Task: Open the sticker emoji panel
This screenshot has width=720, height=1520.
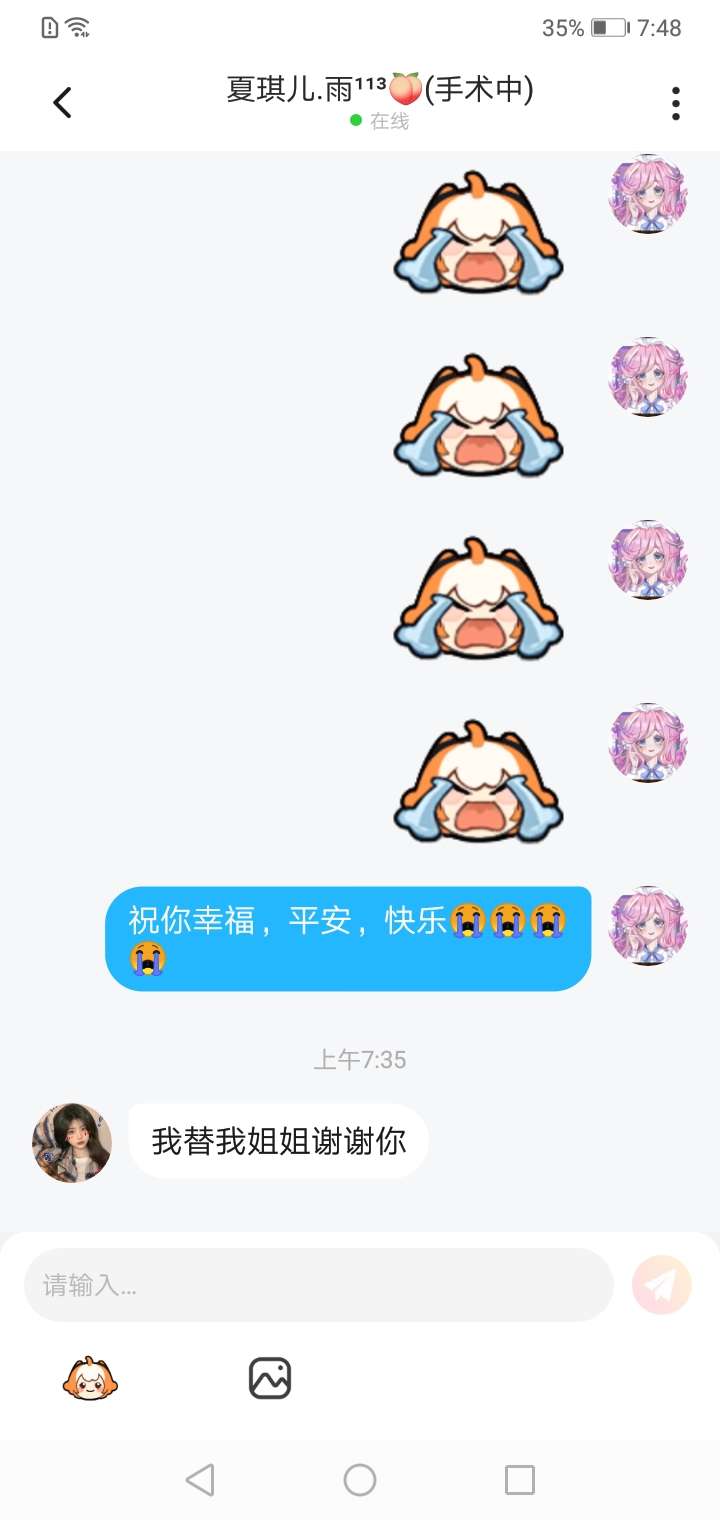Action: click(x=90, y=1379)
